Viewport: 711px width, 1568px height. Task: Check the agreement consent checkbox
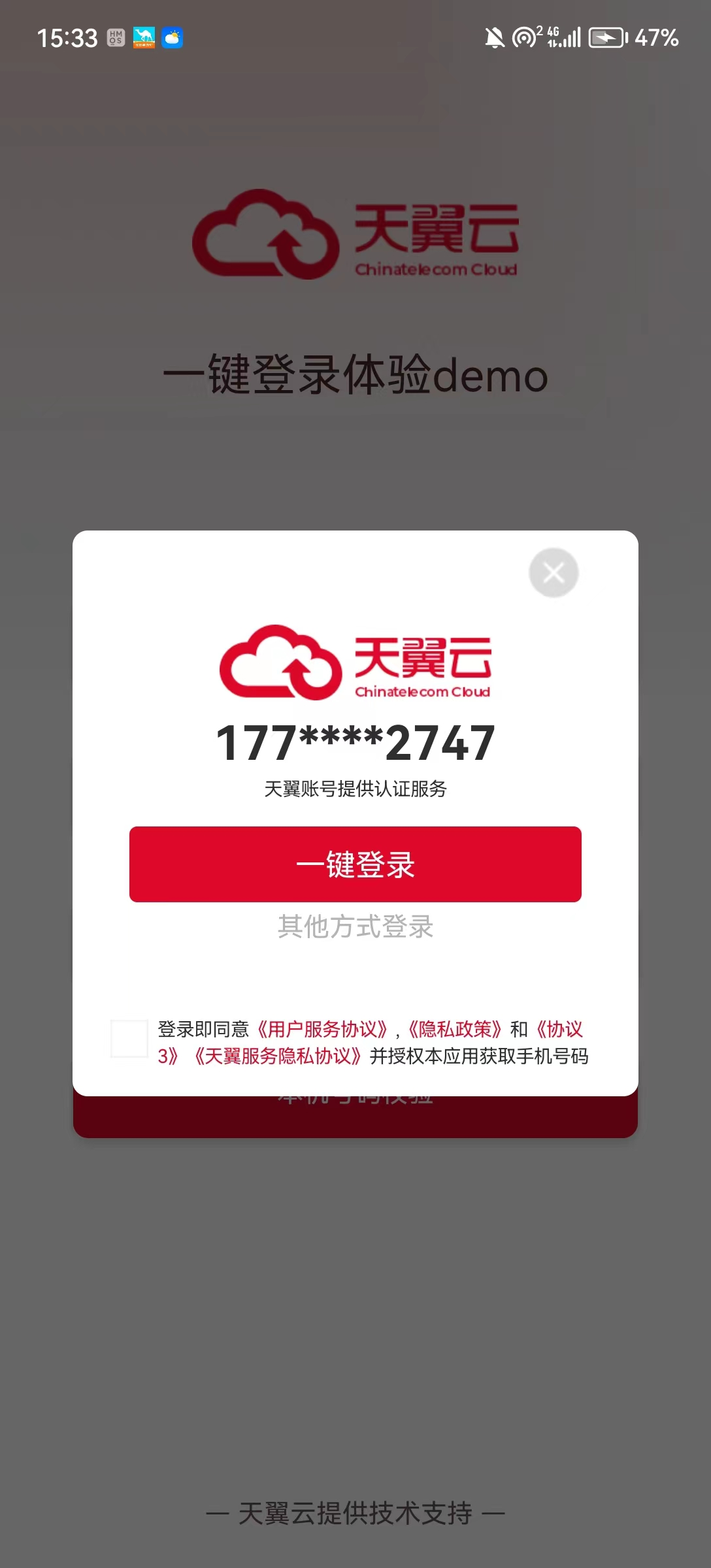[x=129, y=1039]
